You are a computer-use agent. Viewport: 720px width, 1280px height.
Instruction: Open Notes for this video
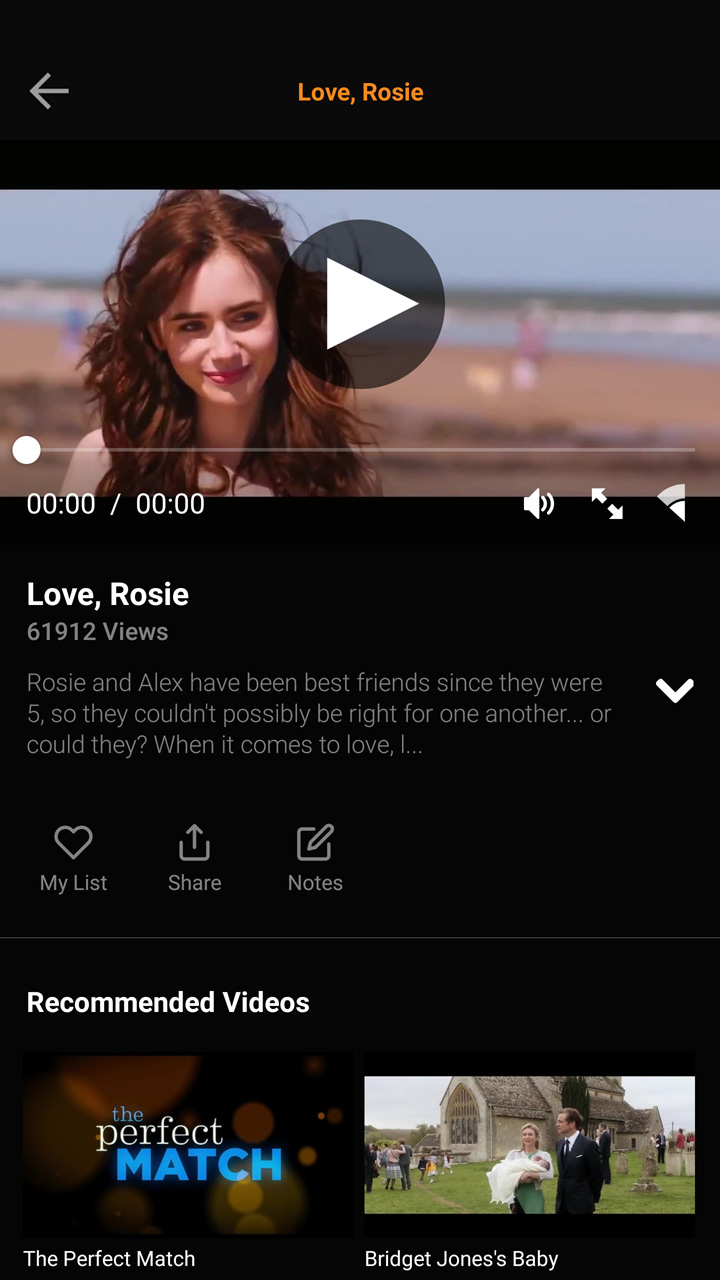click(315, 859)
